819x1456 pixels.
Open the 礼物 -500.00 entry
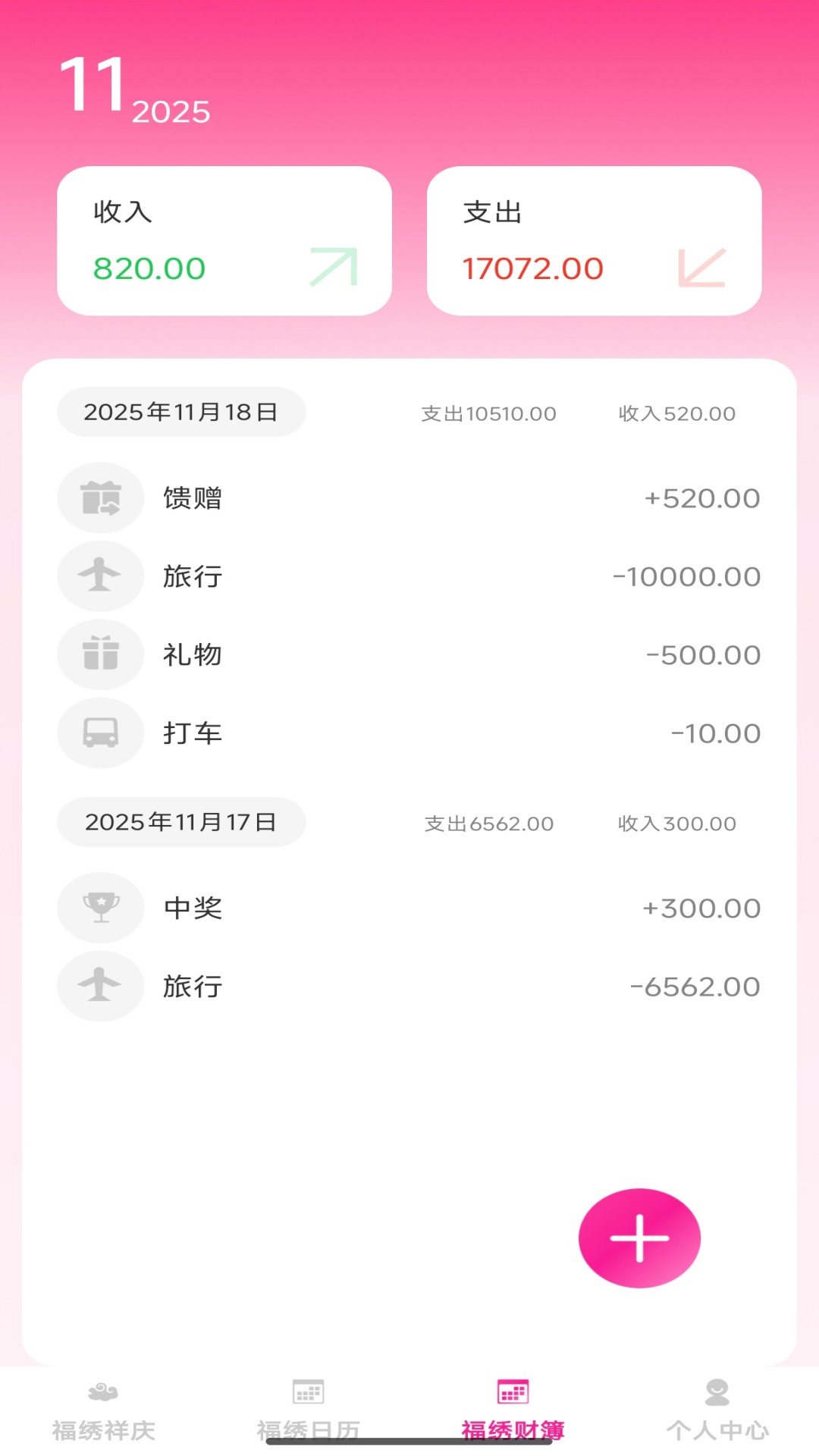tap(409, 654)
